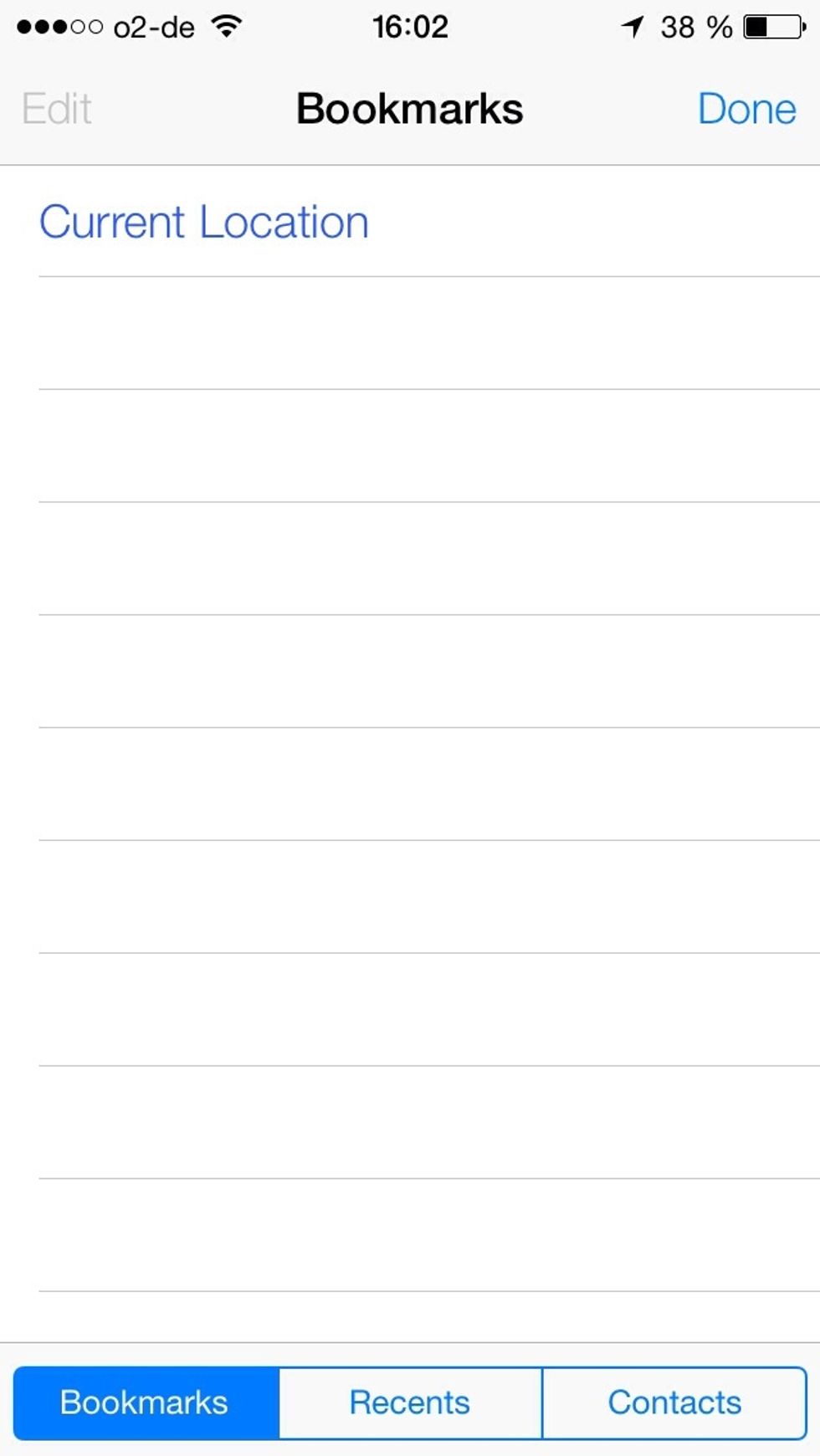Tap the Edit button
Viewport: 820px width, 1456px height.
[57, 109]
